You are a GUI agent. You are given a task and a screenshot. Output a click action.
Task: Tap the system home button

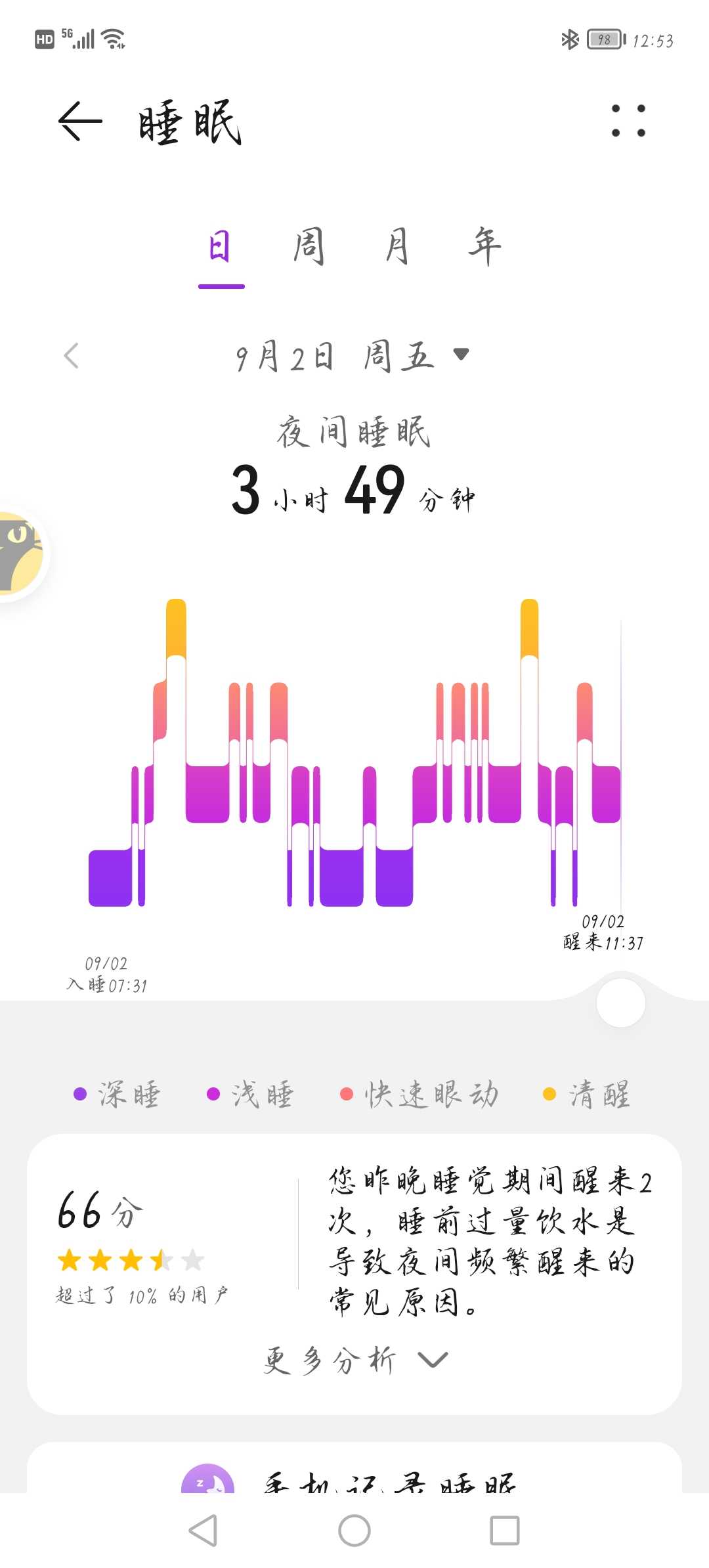[x=354, y=1531]
